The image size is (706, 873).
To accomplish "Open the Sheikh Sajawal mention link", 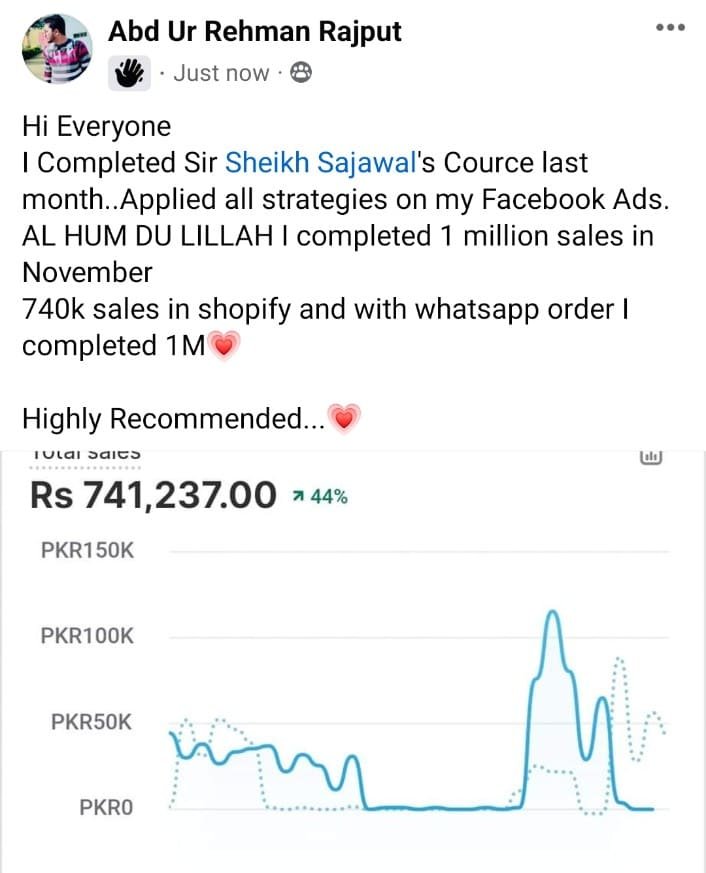I will pyautogui.click(x=313, y=162).
